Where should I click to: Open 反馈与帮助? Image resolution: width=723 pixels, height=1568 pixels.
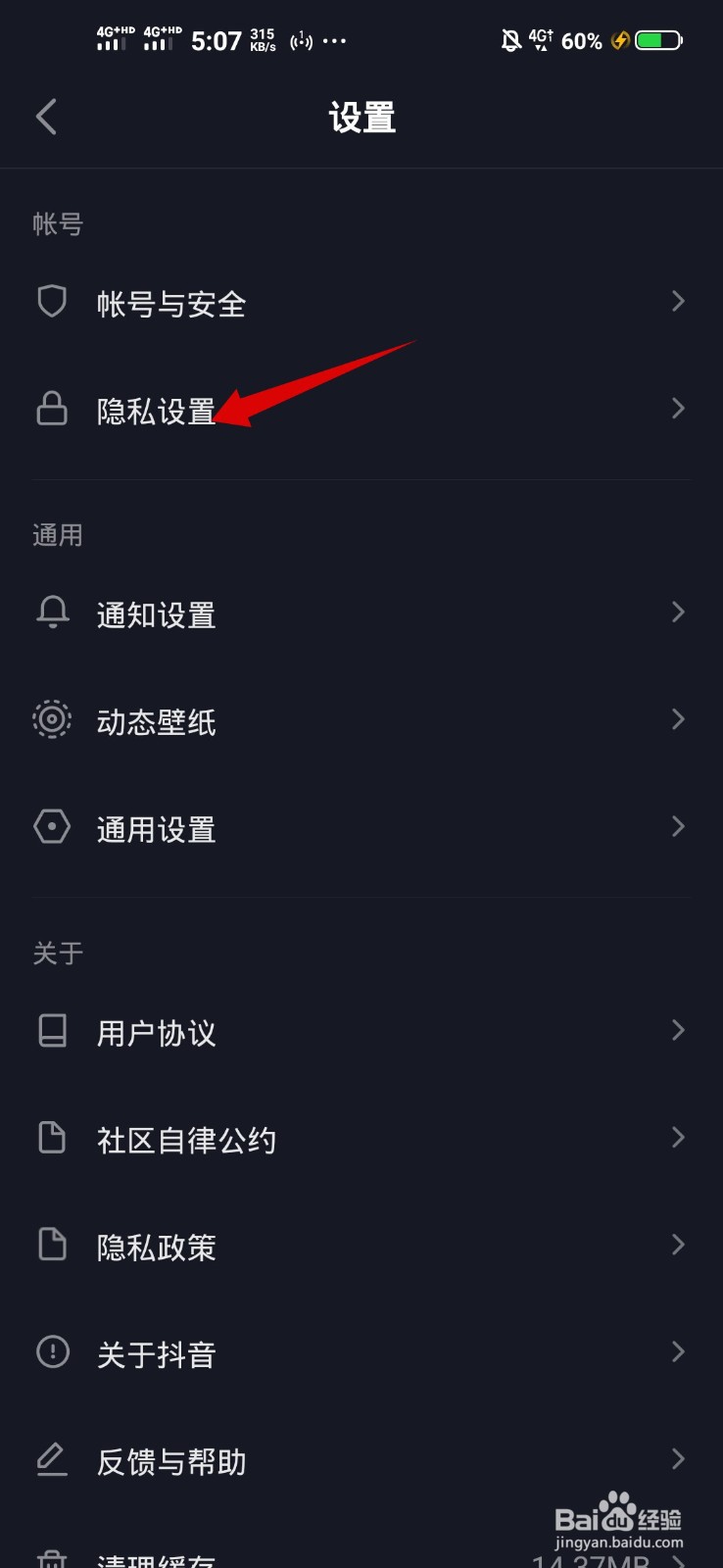pyautogui.click(x=361, y=1460)
